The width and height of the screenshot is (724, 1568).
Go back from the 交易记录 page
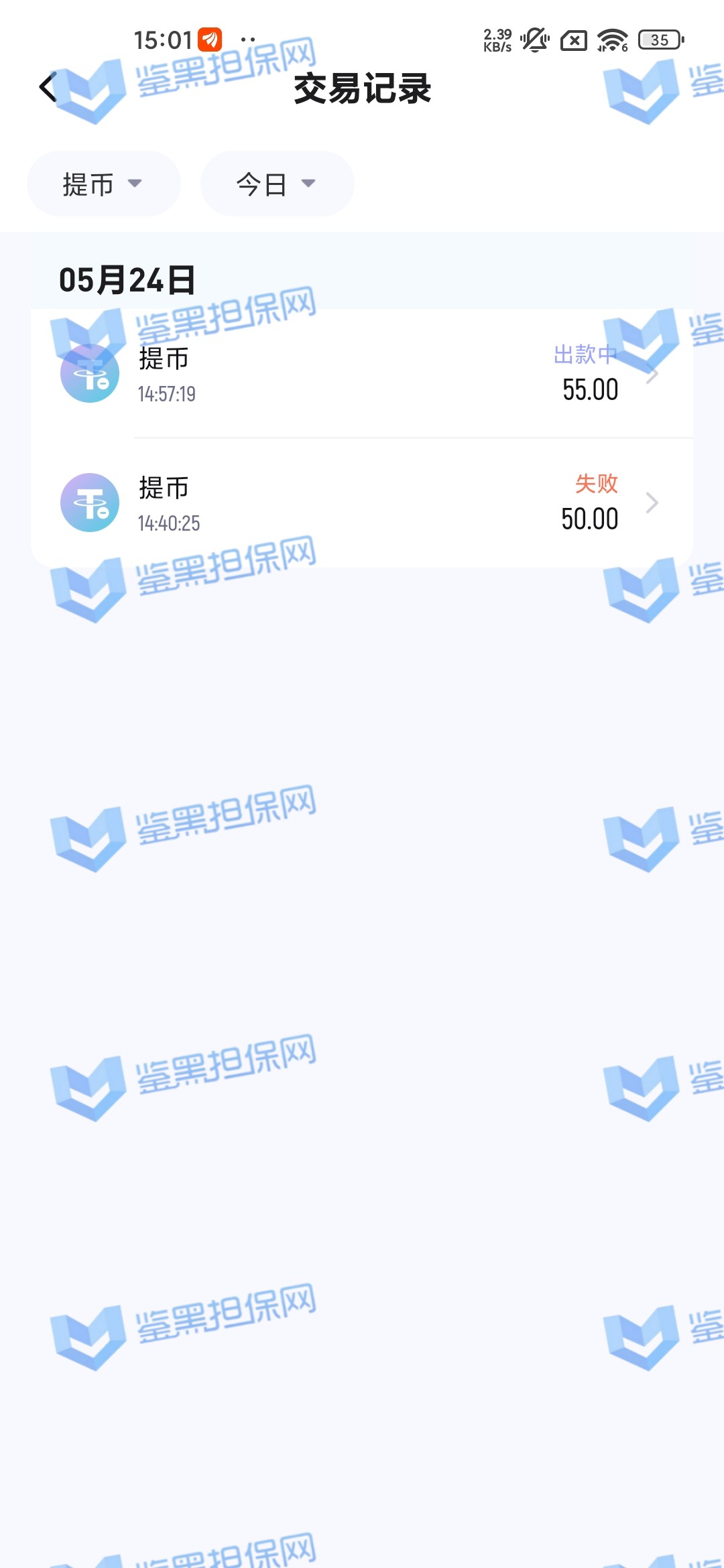pyautogui.click(x=48, y=88)
